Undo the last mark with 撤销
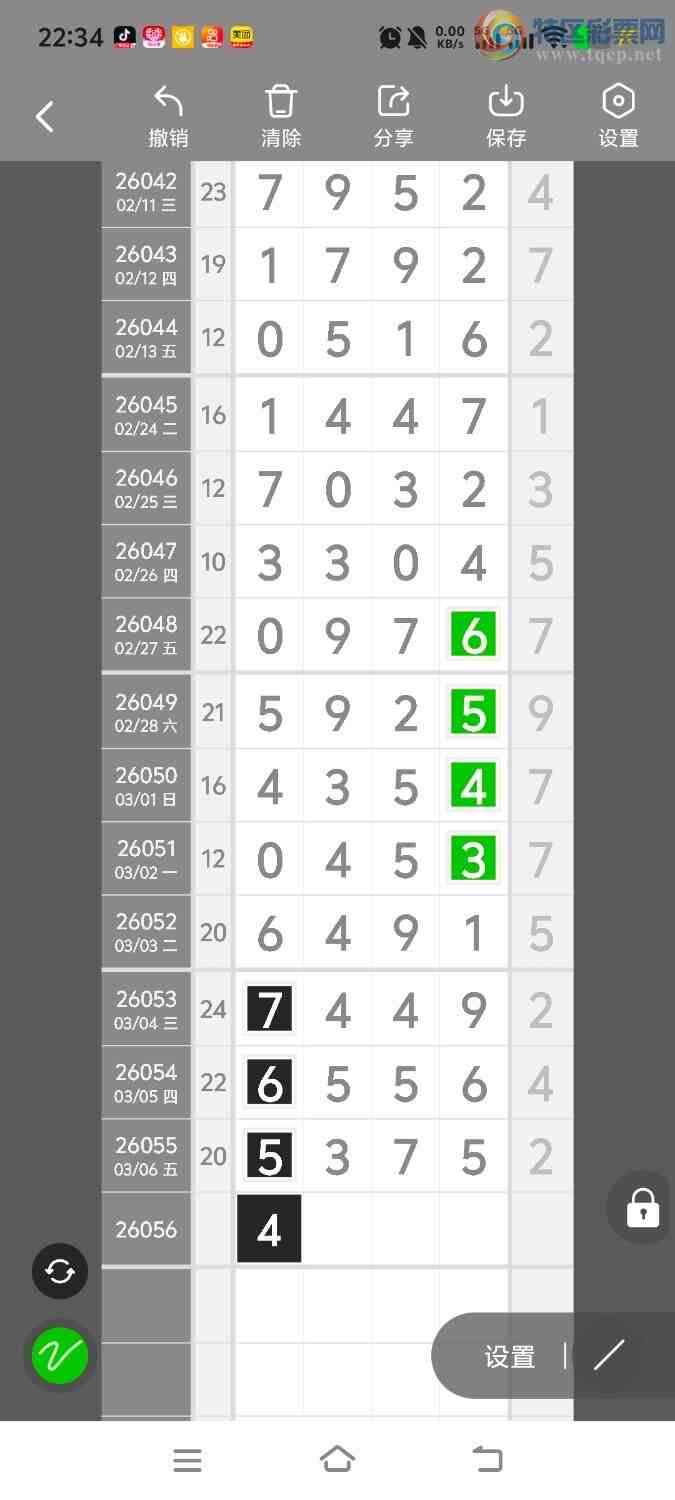Viewport: 675px width, 1500px height. (168, 117)
